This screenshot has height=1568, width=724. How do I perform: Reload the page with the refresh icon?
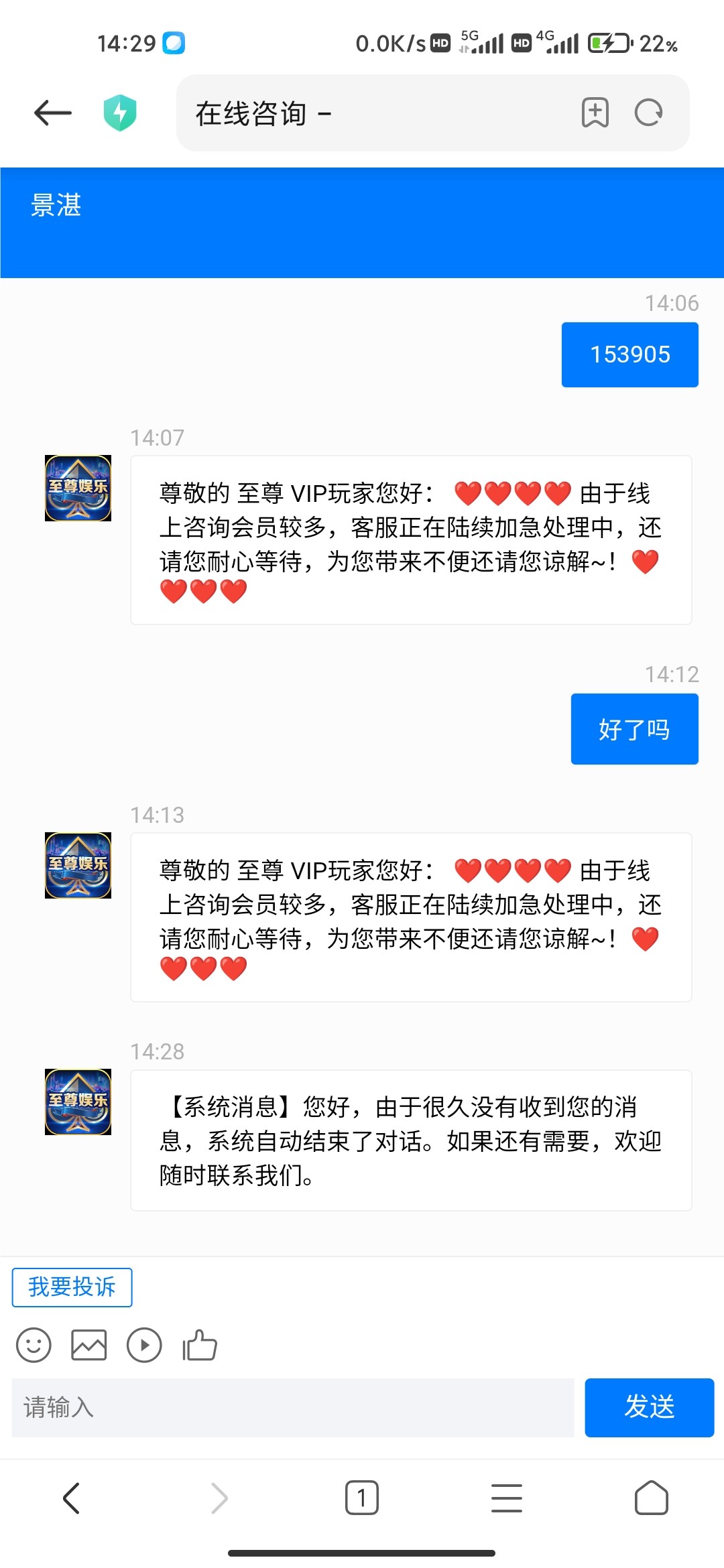pos(648,113)
